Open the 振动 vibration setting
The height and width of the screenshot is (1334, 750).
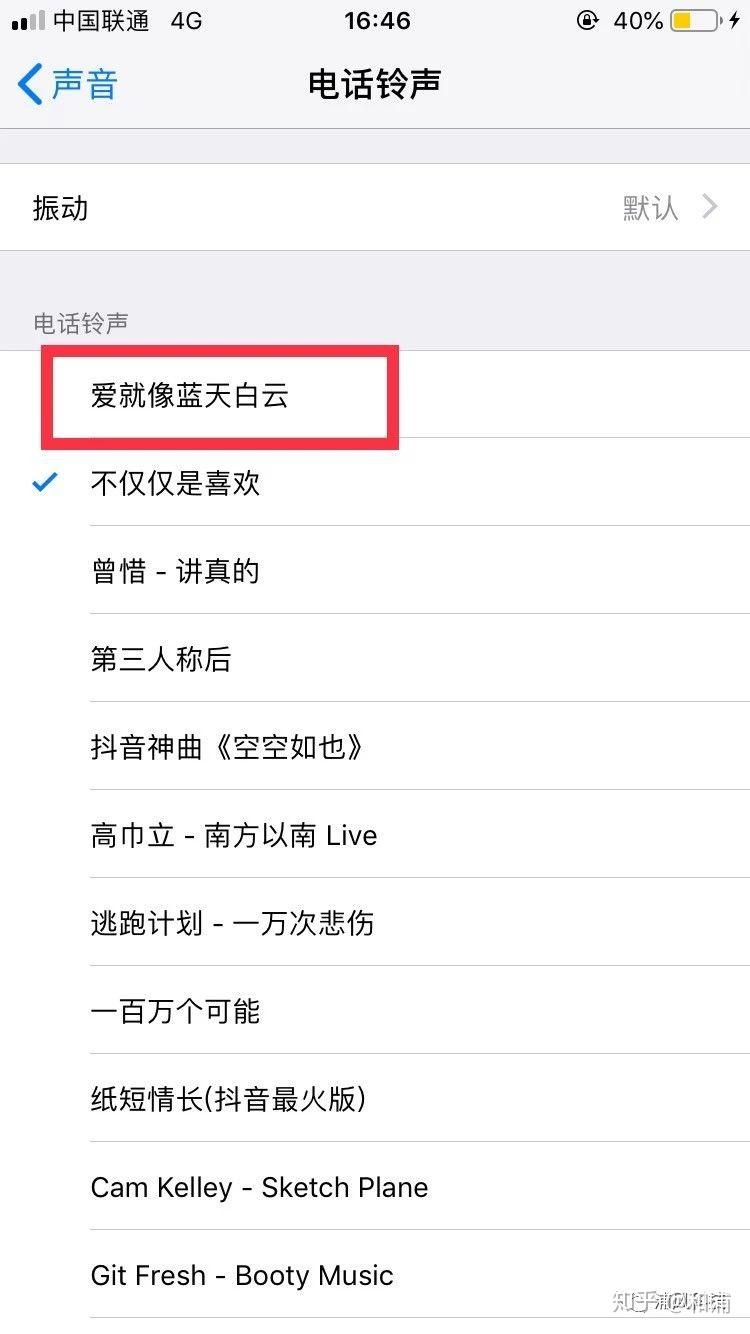(375, 208)
